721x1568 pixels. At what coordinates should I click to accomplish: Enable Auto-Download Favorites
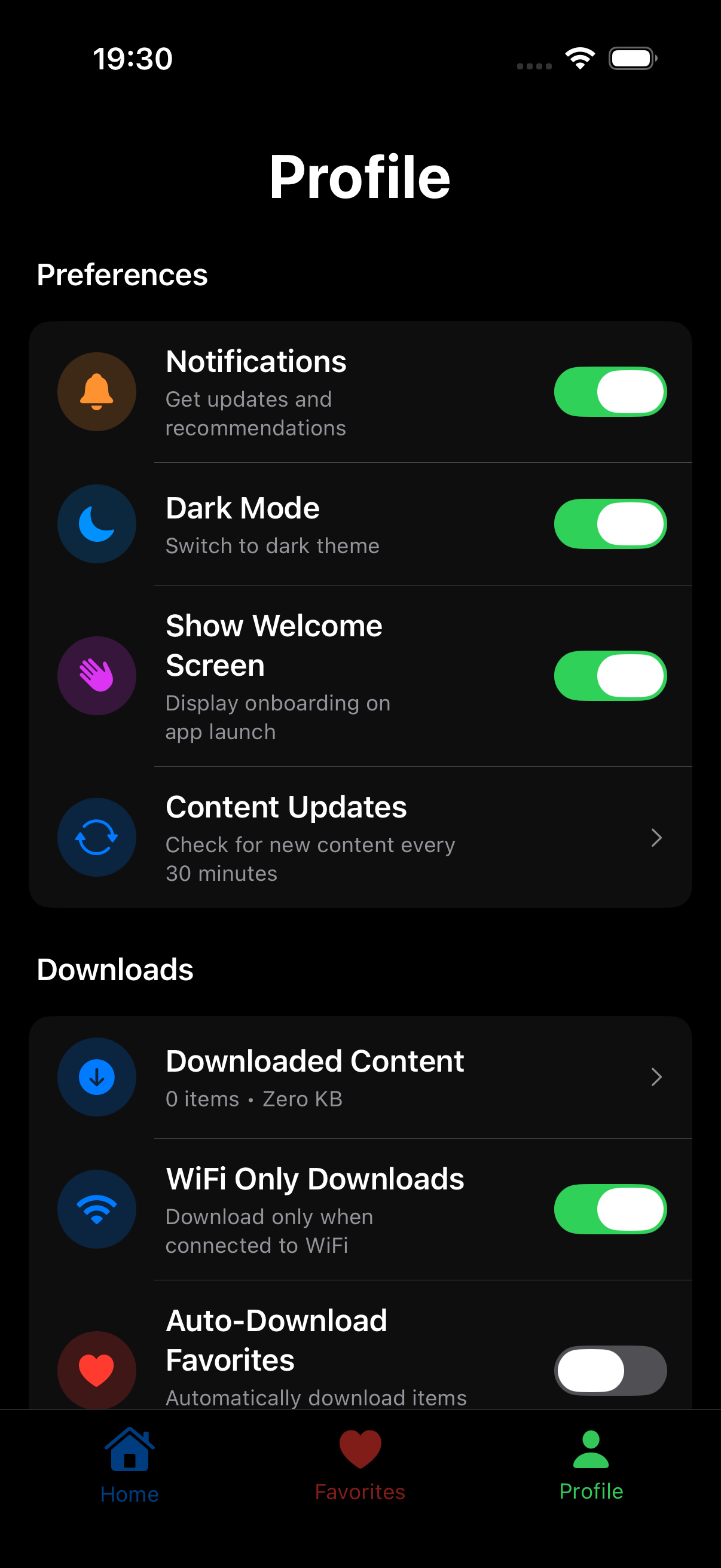610,1369
